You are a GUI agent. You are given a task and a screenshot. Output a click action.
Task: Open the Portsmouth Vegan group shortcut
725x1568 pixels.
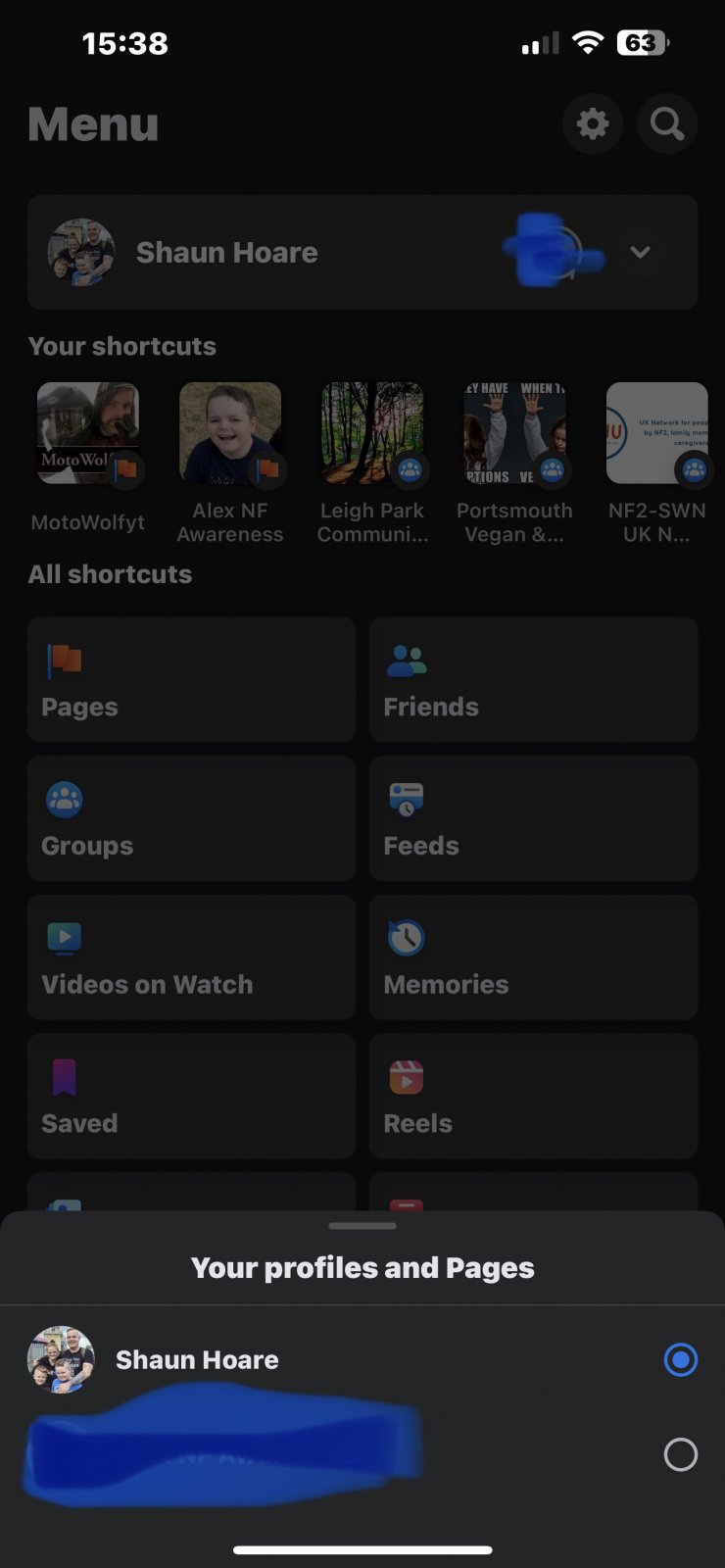coord(514,434)
